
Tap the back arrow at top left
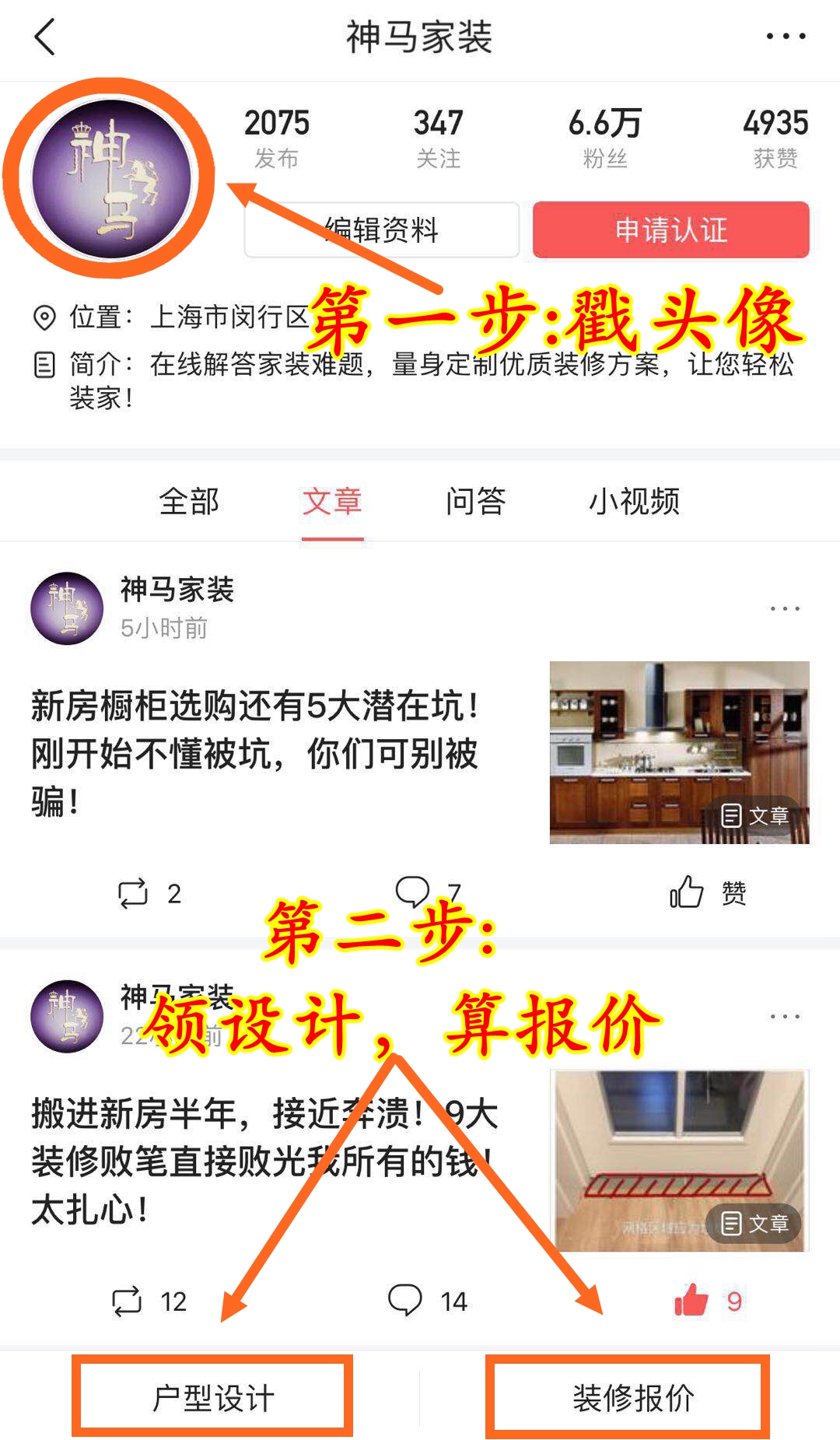point(43,37)
